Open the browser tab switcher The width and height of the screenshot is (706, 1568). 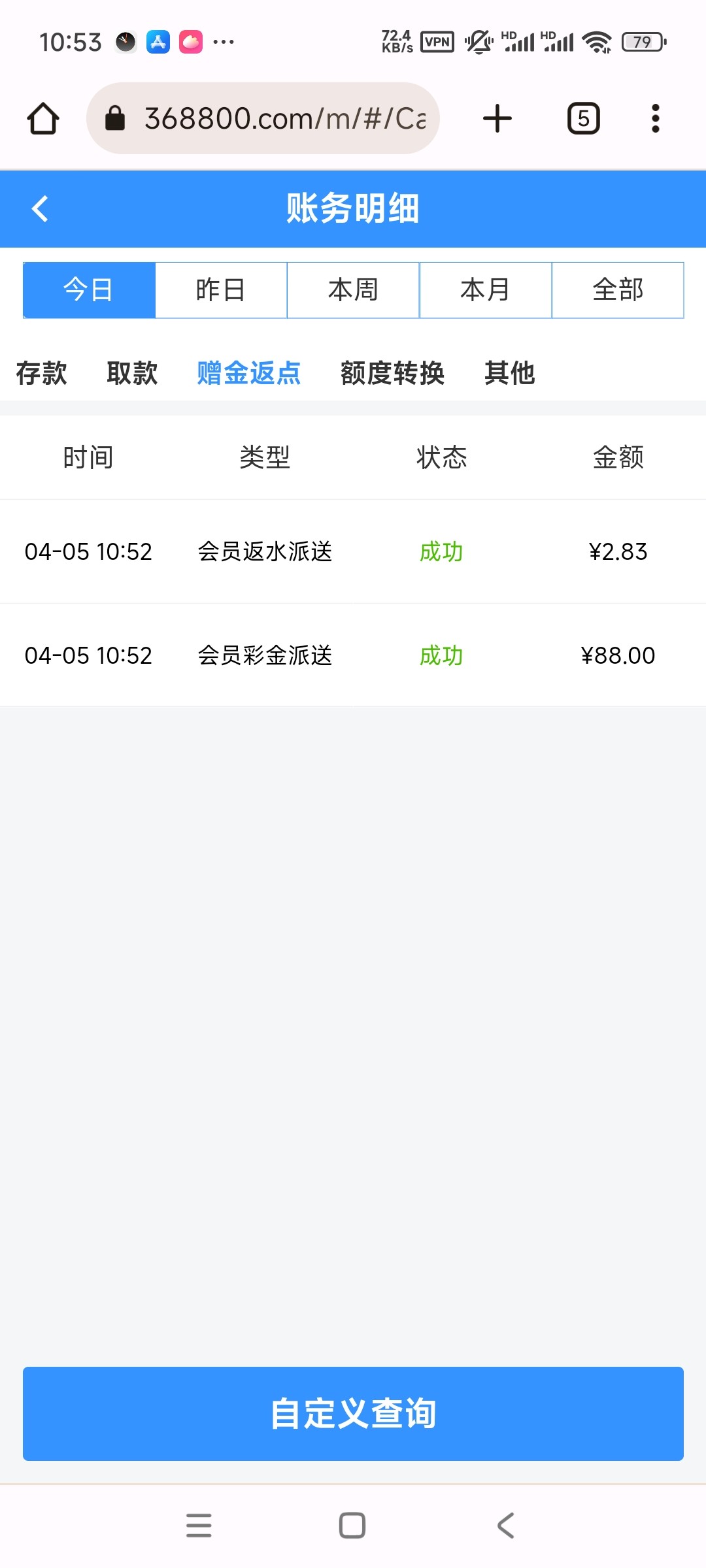[x=583, y=118]
